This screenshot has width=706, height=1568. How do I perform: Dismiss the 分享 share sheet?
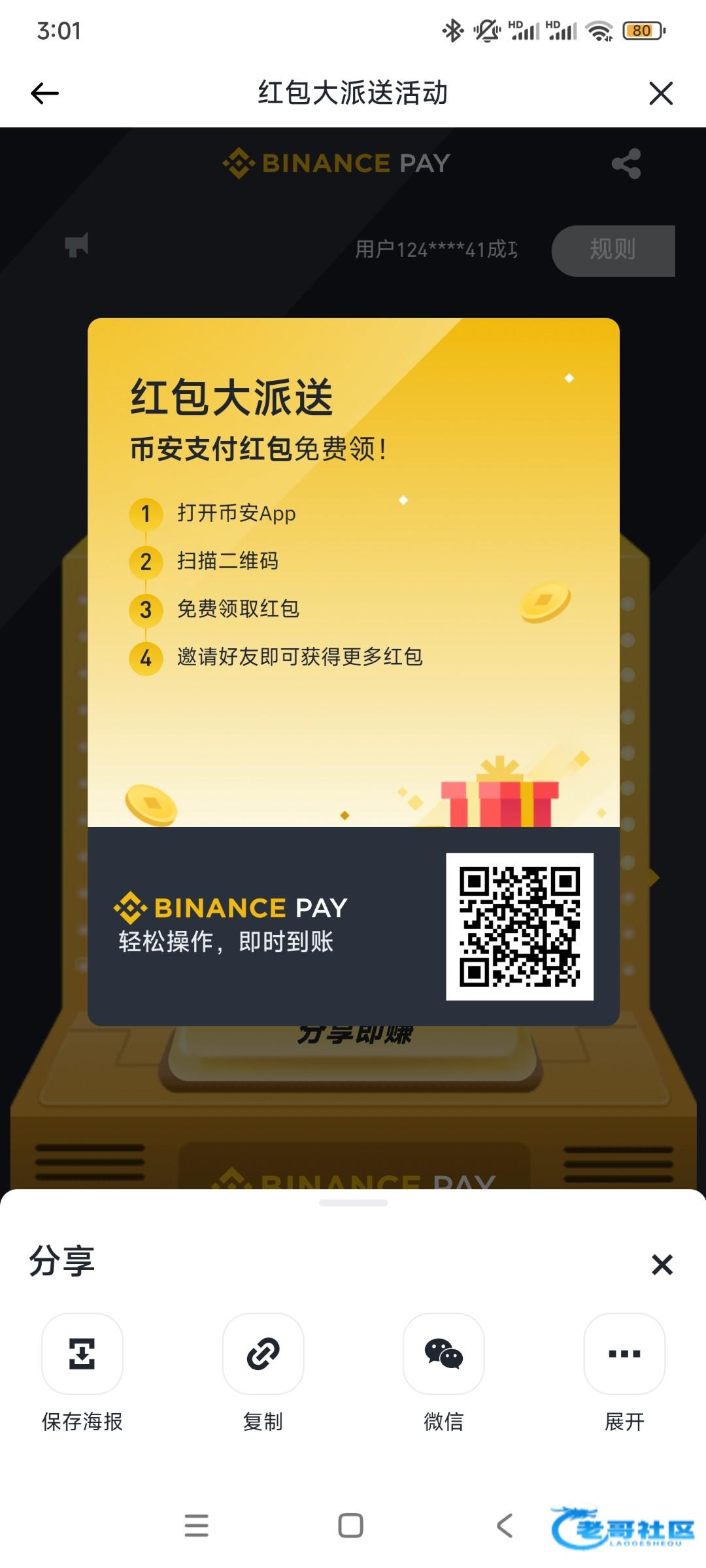click(x=662, y=1265)
